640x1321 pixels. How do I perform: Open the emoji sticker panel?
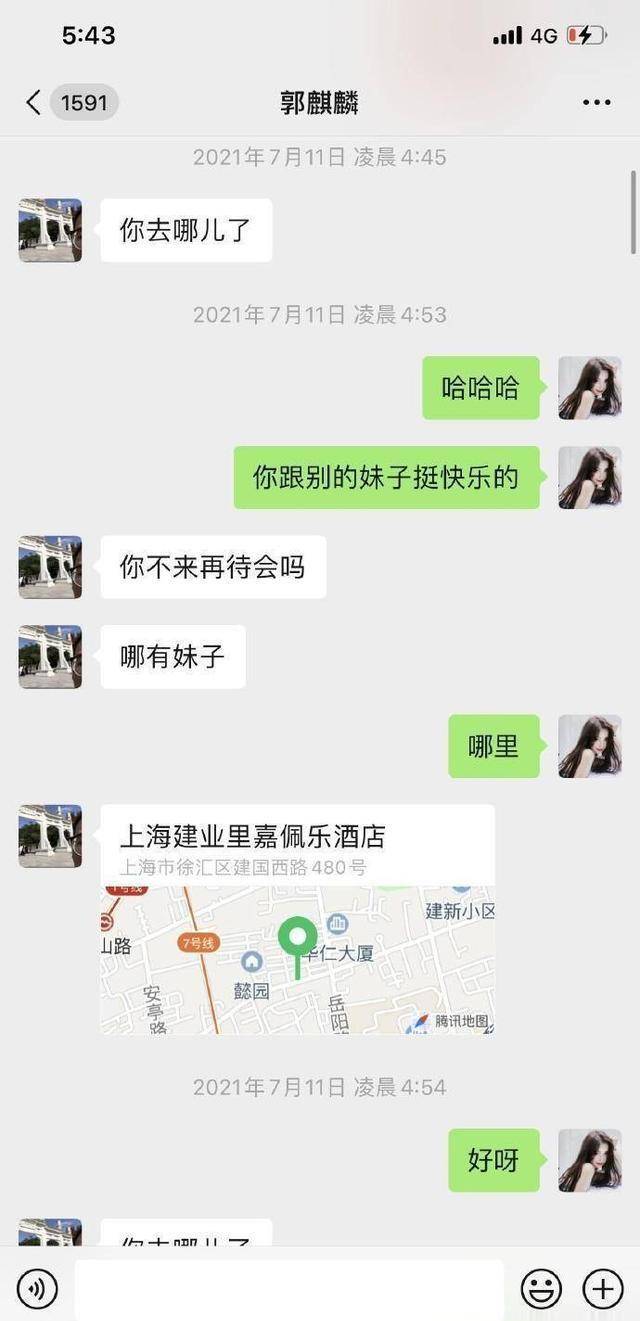click(x=541, y=1289)
